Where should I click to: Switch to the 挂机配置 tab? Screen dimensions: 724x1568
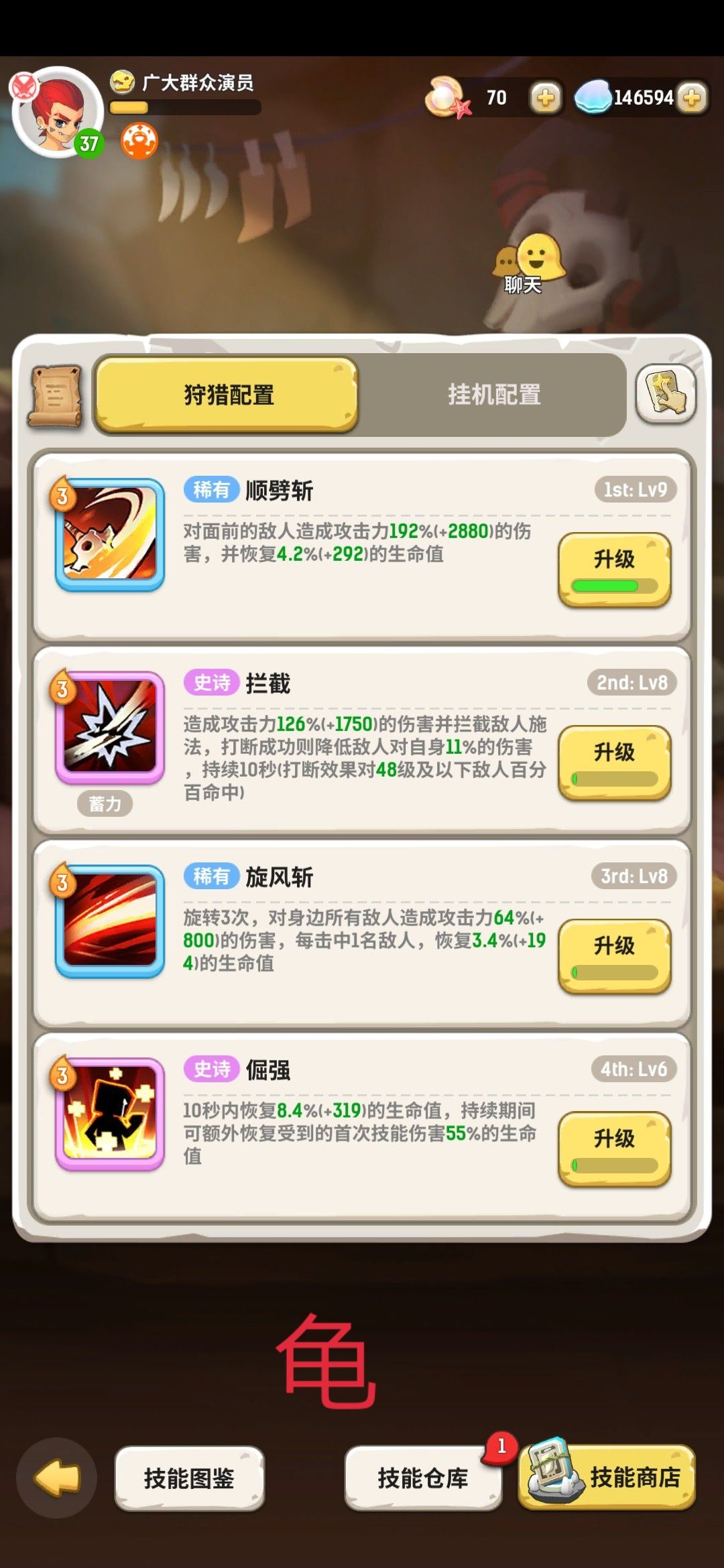pyautogui.click(x=496, y=395)
